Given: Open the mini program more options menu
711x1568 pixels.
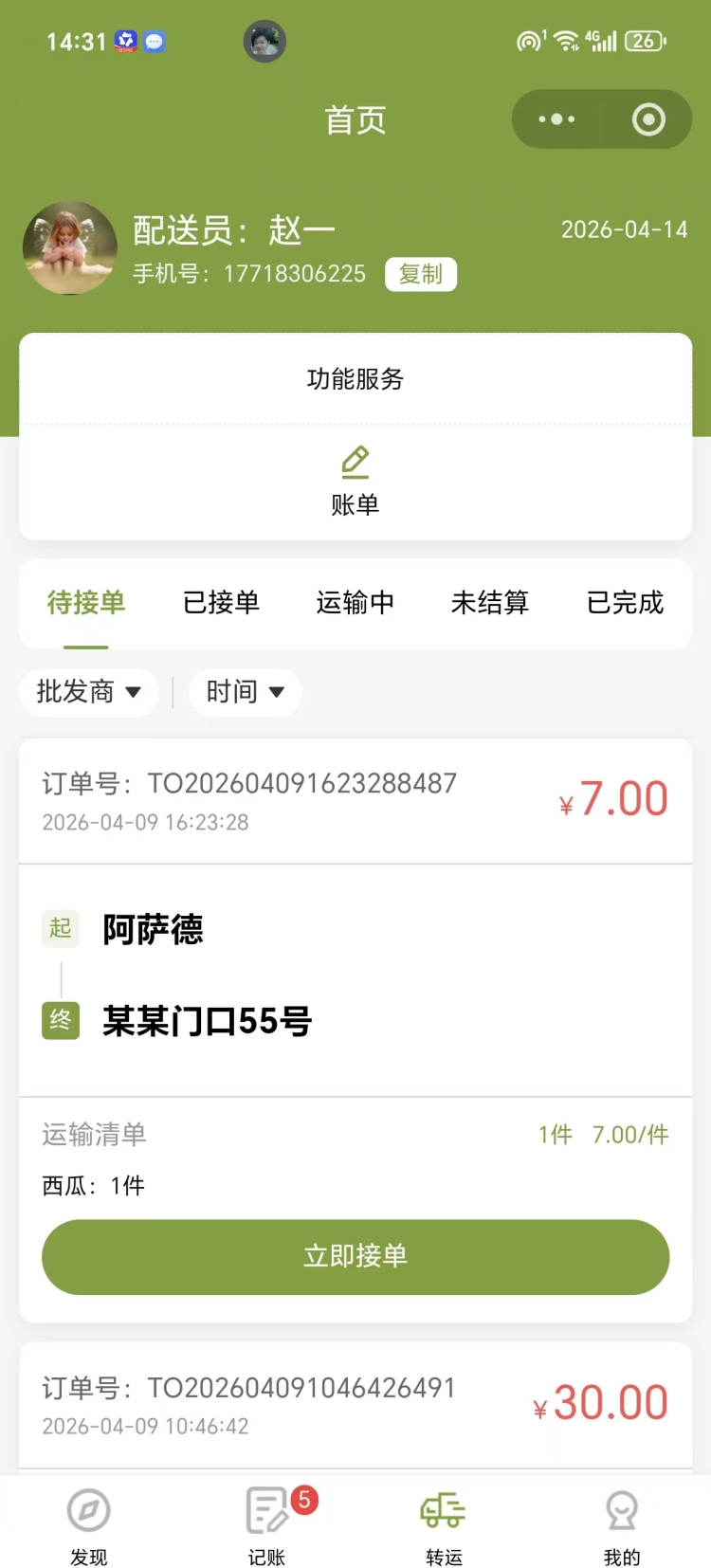Looking at the screenshot, I should click(x=556, y=119).
